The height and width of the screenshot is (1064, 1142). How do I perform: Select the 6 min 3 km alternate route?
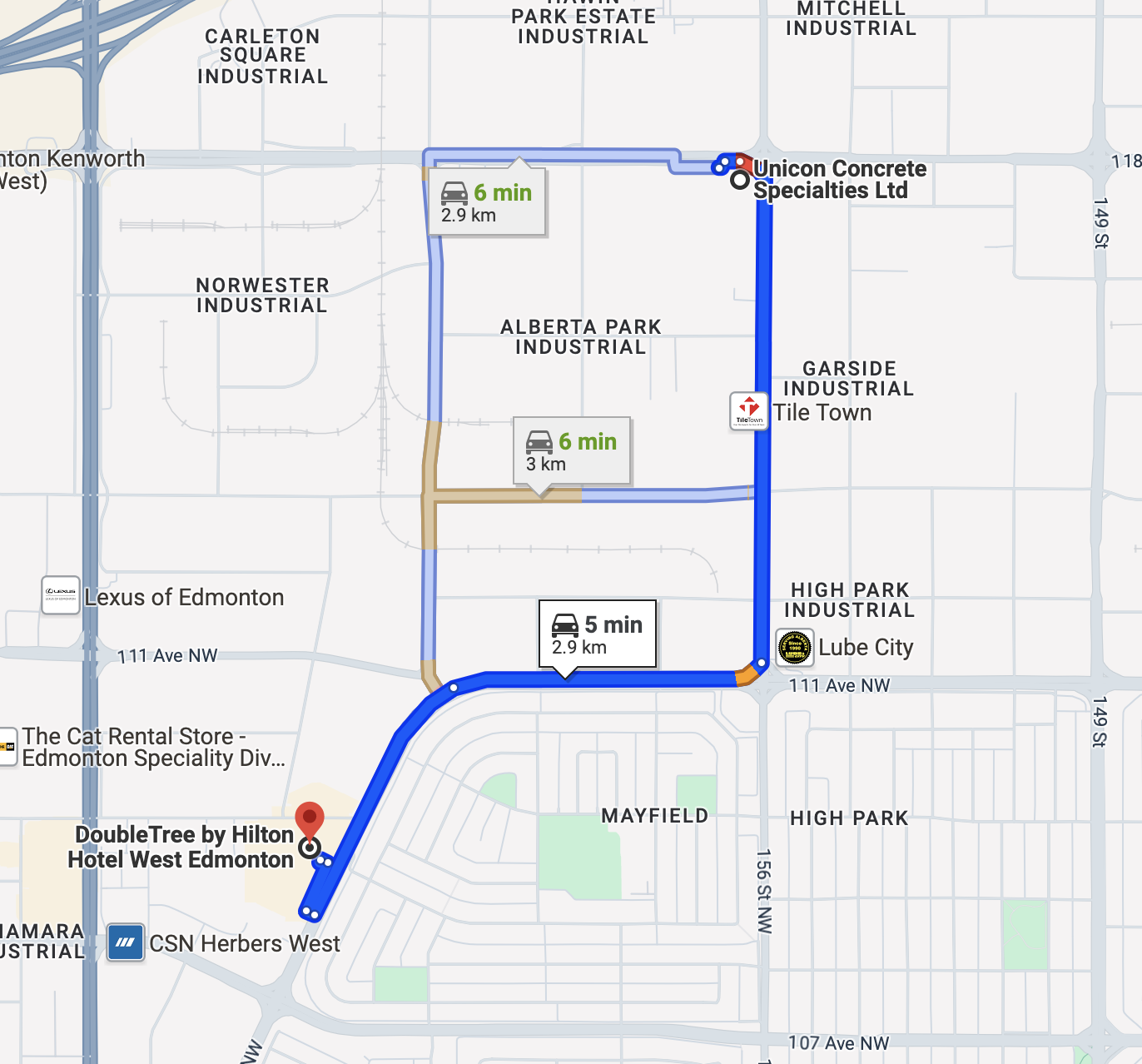click(x=572, y=451)
